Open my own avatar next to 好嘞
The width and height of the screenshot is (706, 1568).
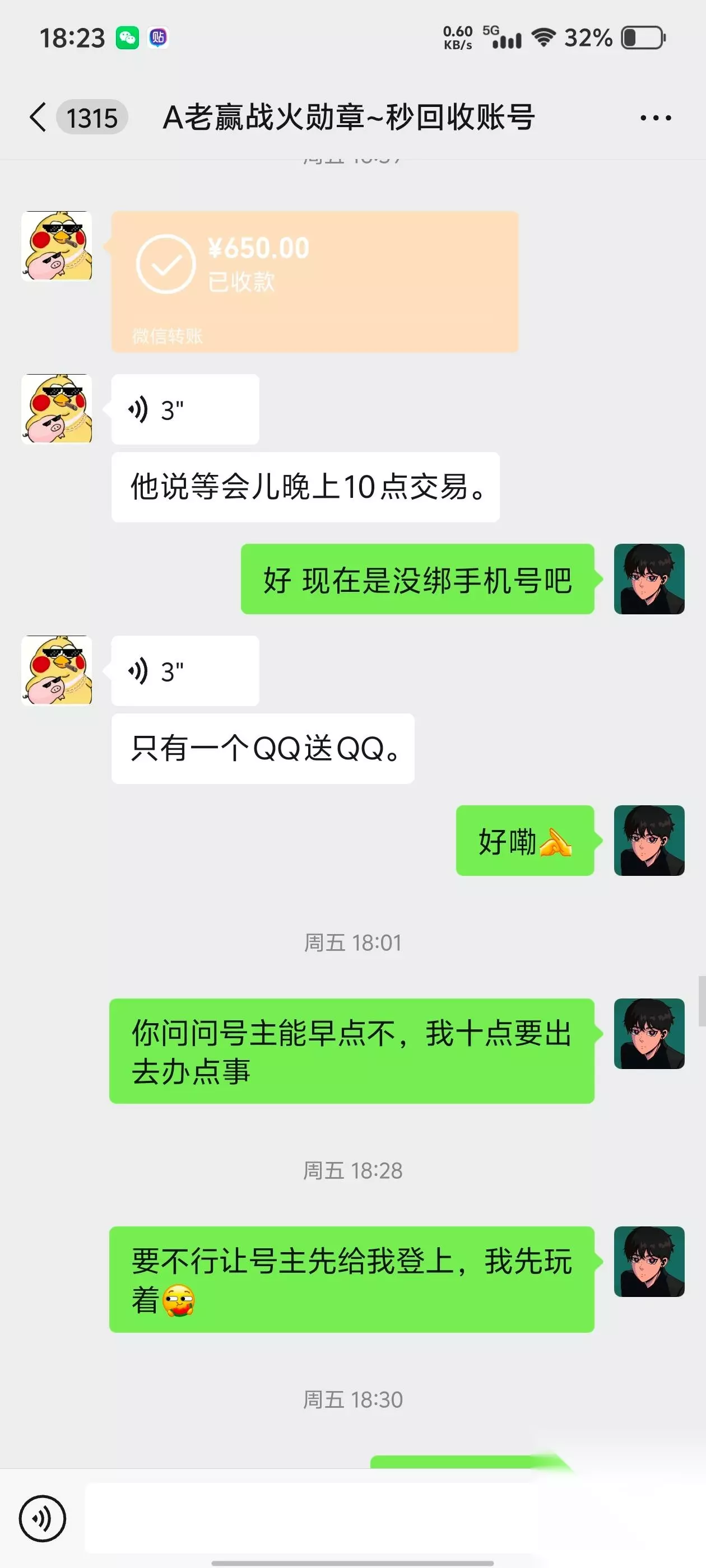pos(649,841)
